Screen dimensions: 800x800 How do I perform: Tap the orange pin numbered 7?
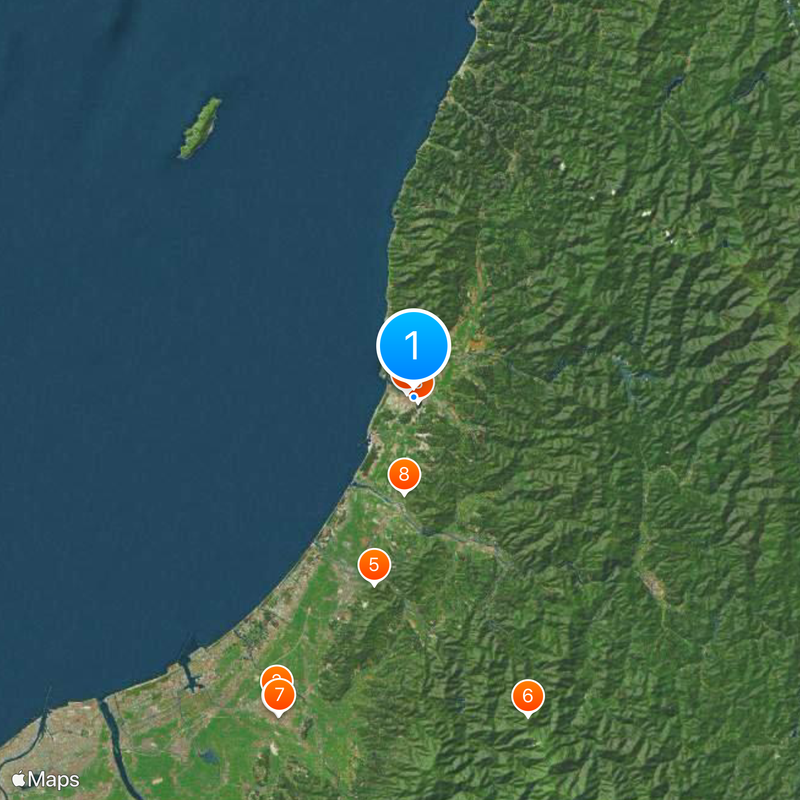(279, 695)
